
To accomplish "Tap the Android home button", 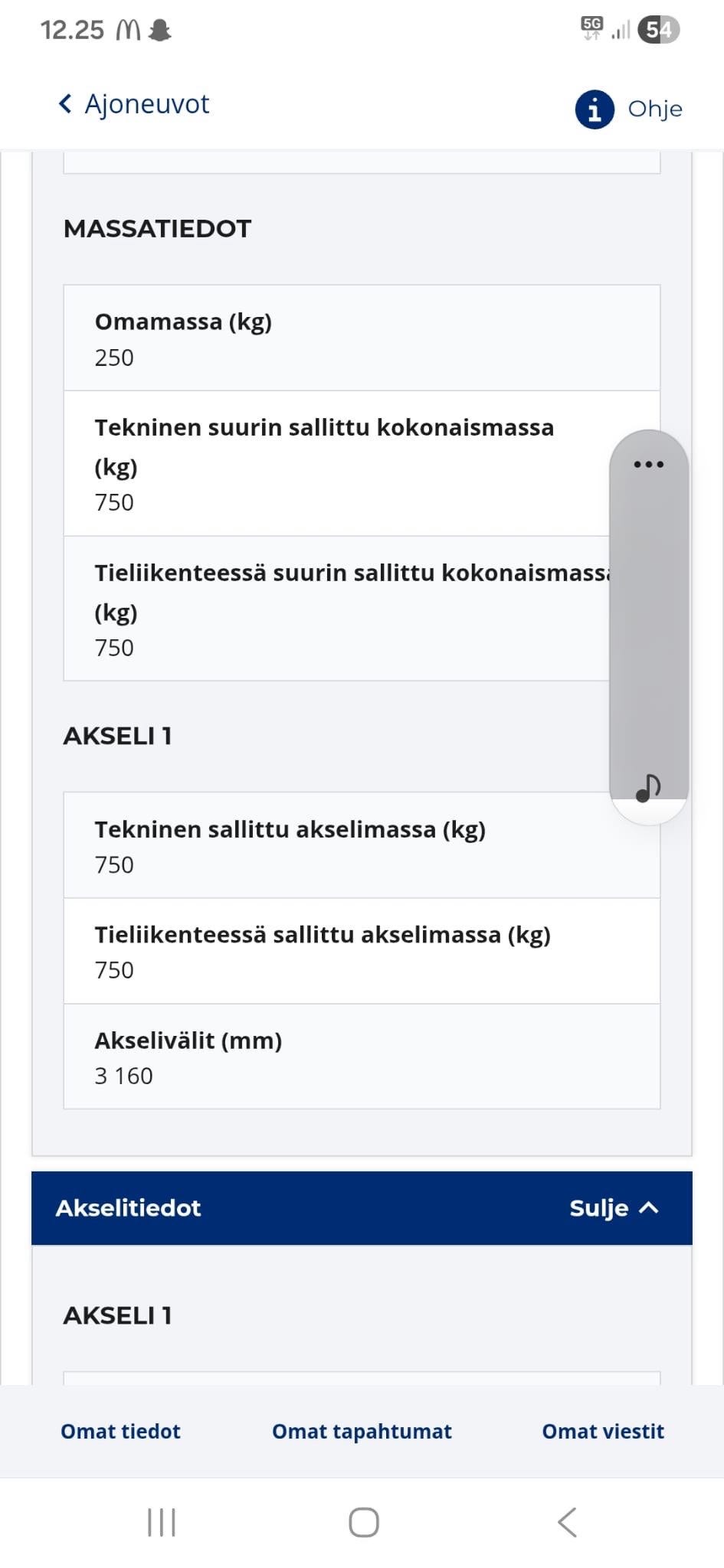I will (362, 1522).
